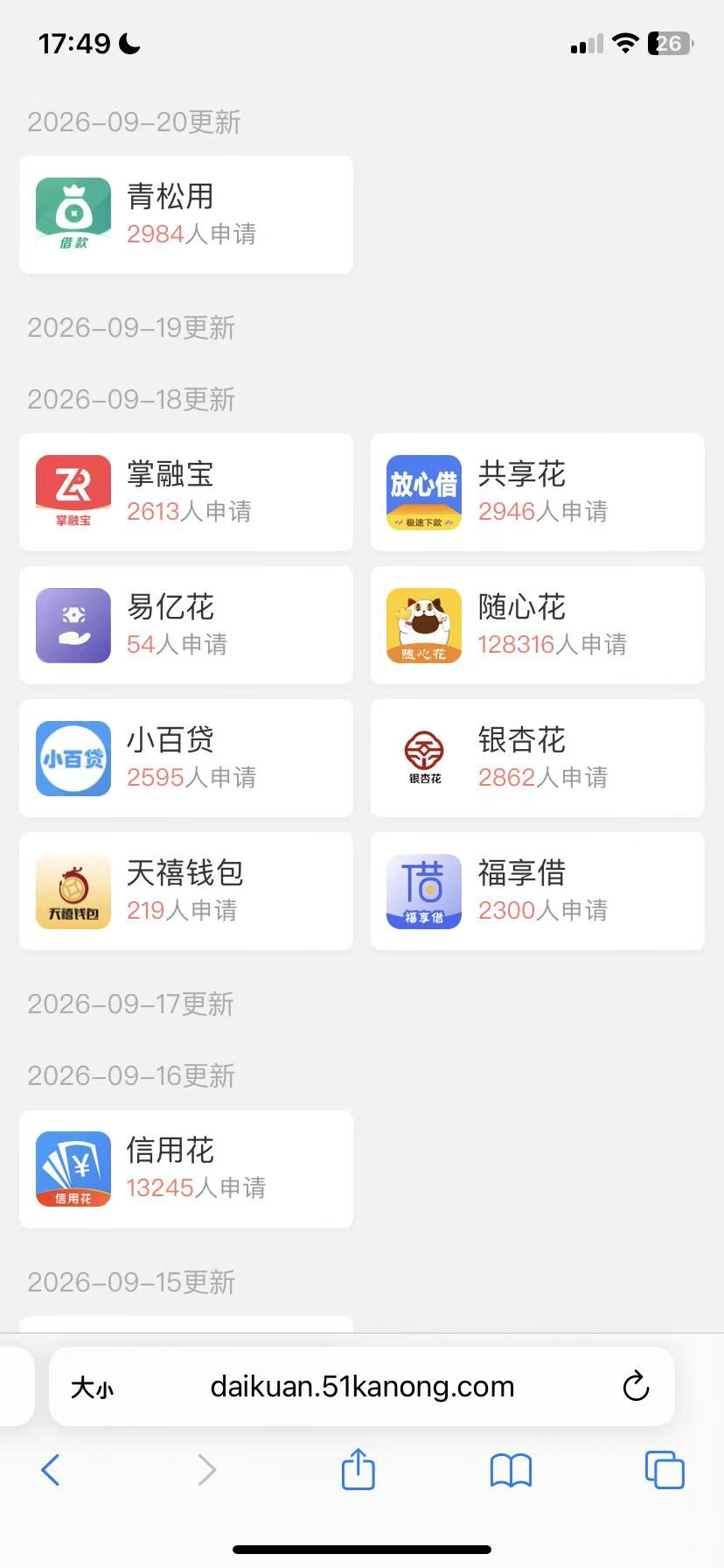Open the 青松用 loan card
Screen dimensions: 724x1568
(186, 214)
